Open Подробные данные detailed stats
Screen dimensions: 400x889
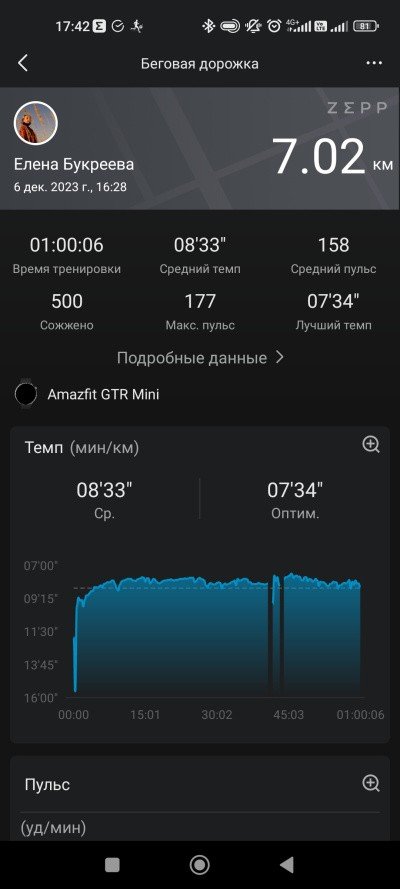point(200,358)
